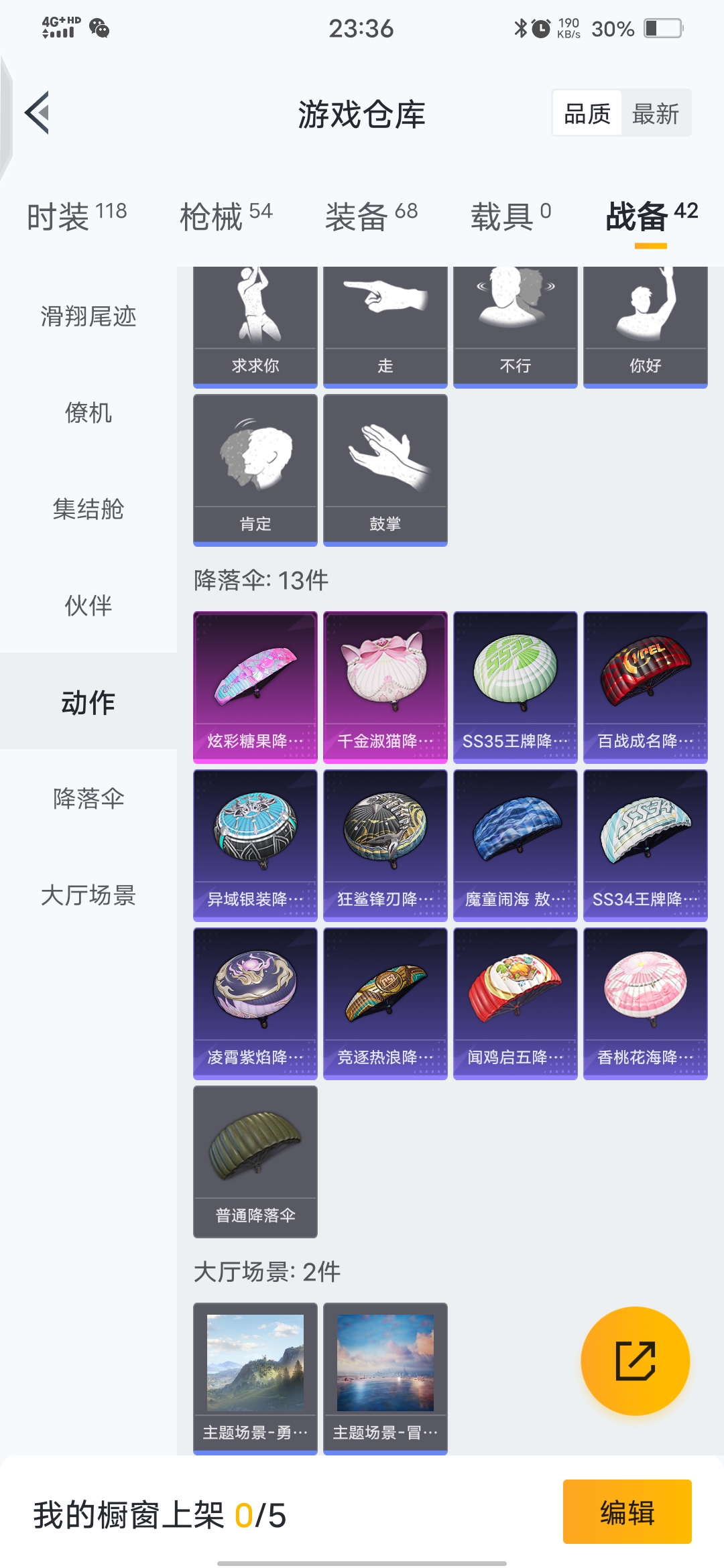Image resolution: width=724 pixels, height=1568 pixels.
Task: Go back from 游戏仓库
Action: [x=38, y=113]
